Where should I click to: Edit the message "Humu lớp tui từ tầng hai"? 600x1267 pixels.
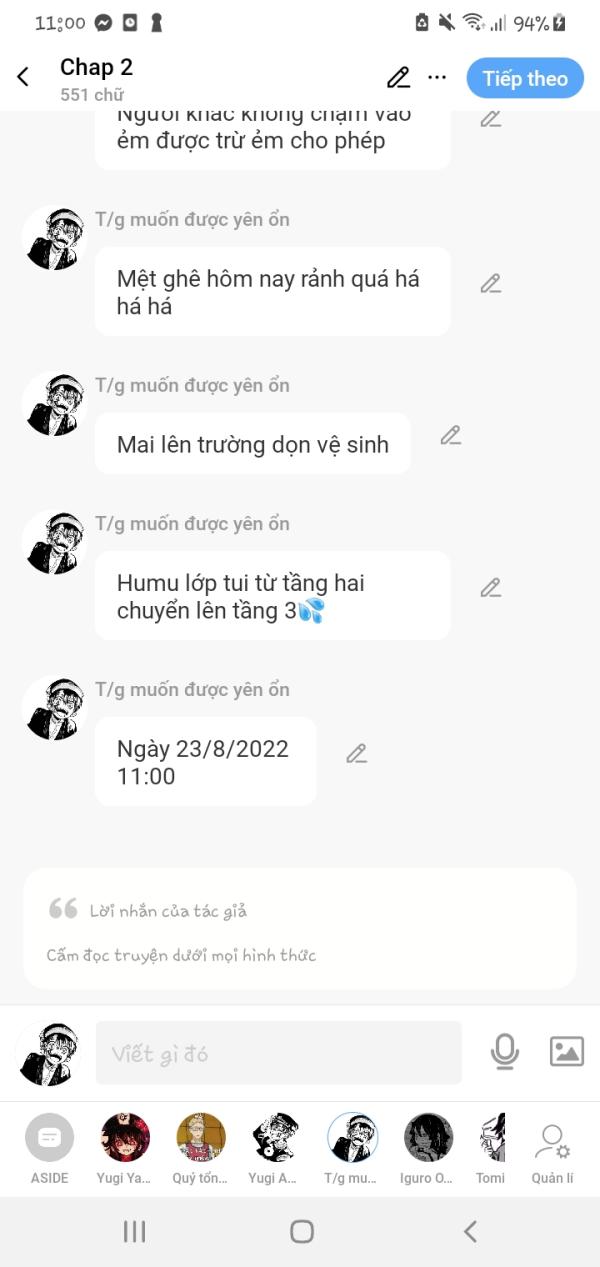(x=490, y=588)
